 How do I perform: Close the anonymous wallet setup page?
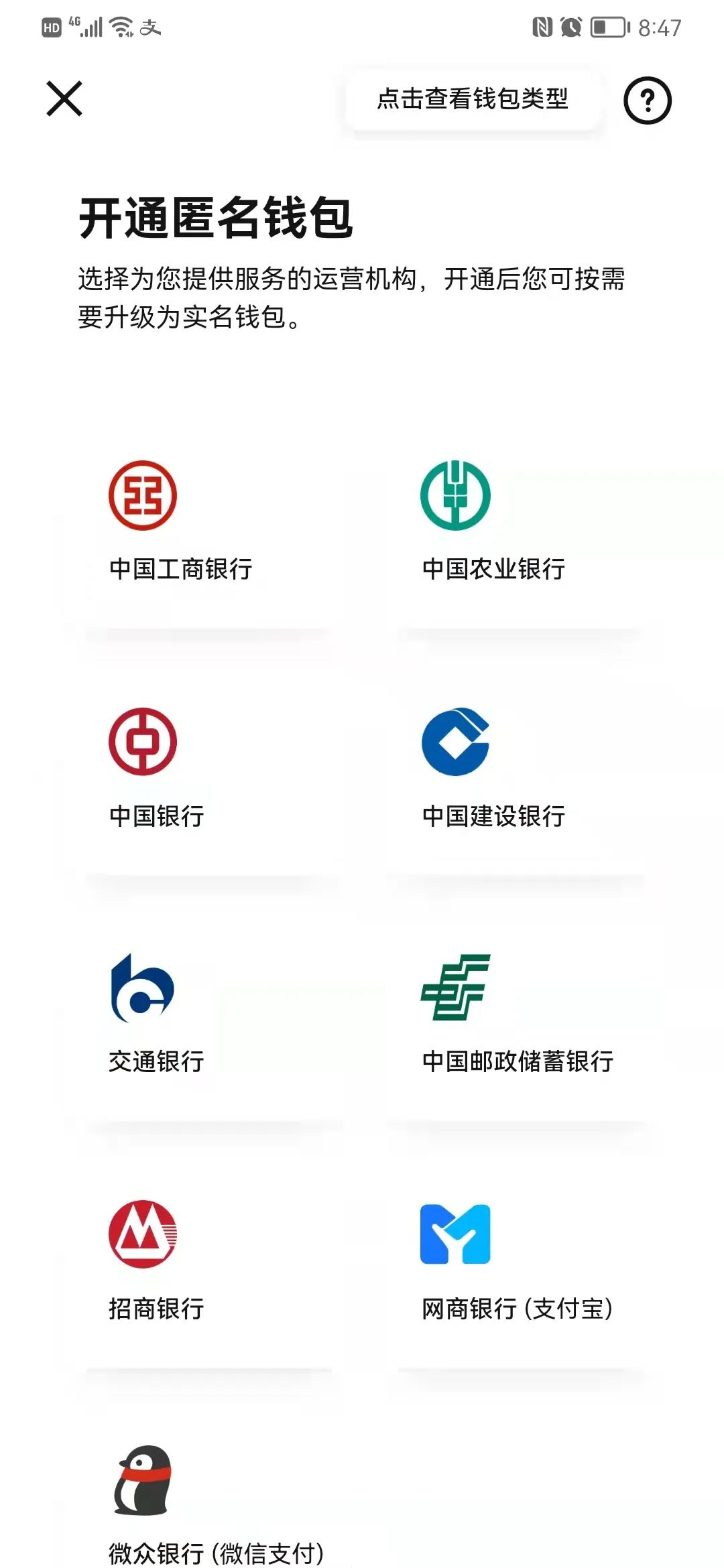64,99
